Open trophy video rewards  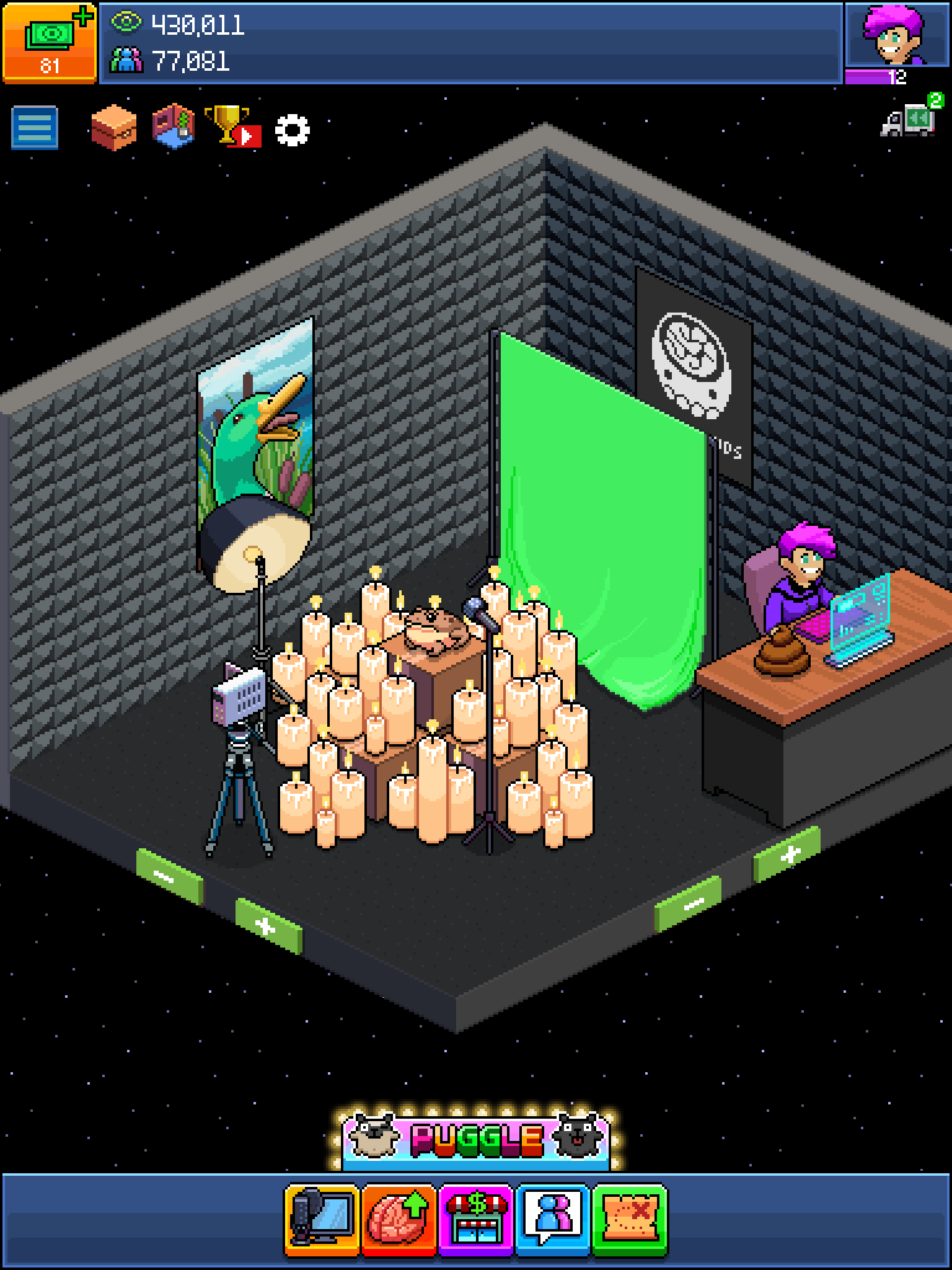232,127
